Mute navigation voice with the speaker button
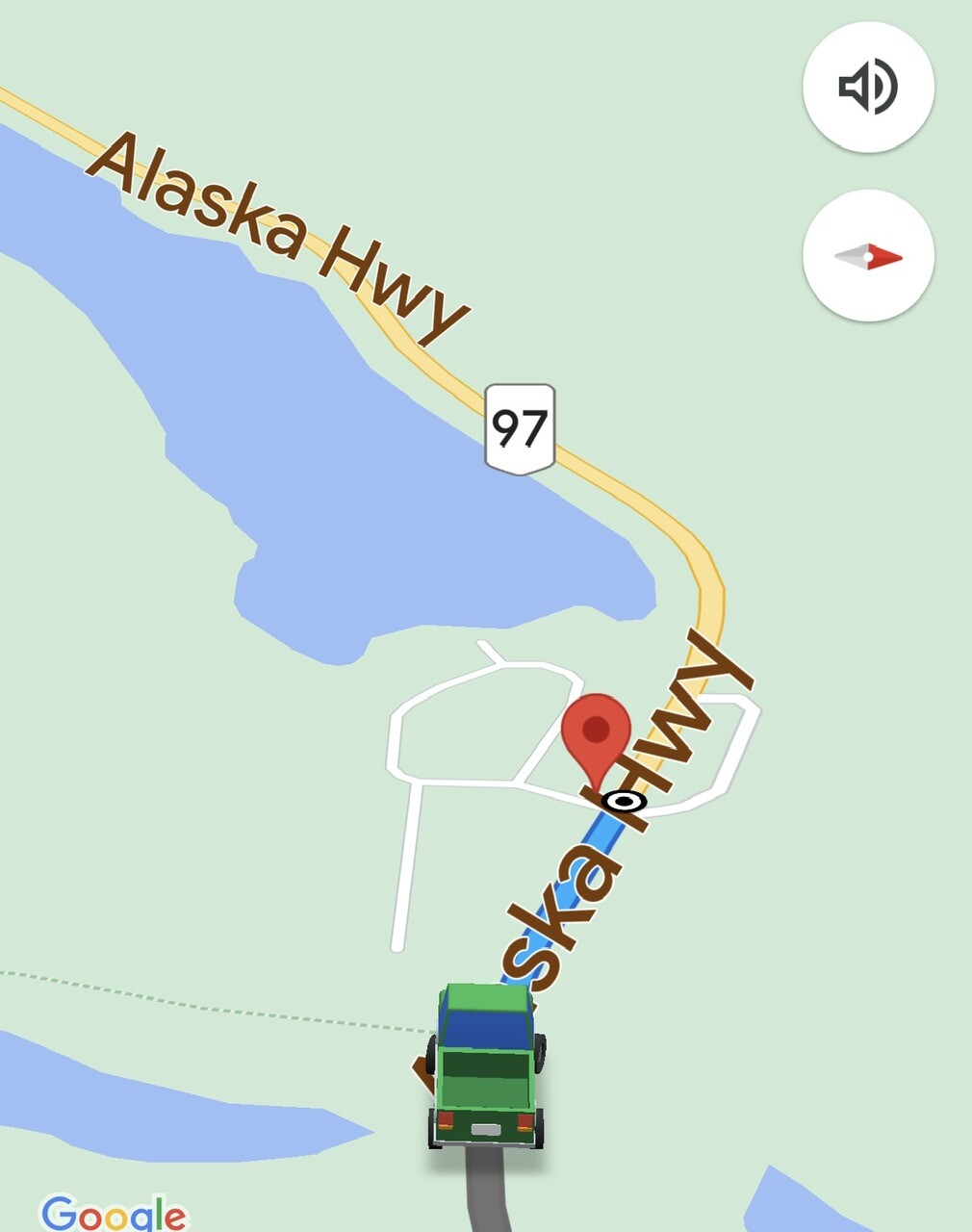The width and height of the screenshot is (972, 1232). 868,88
